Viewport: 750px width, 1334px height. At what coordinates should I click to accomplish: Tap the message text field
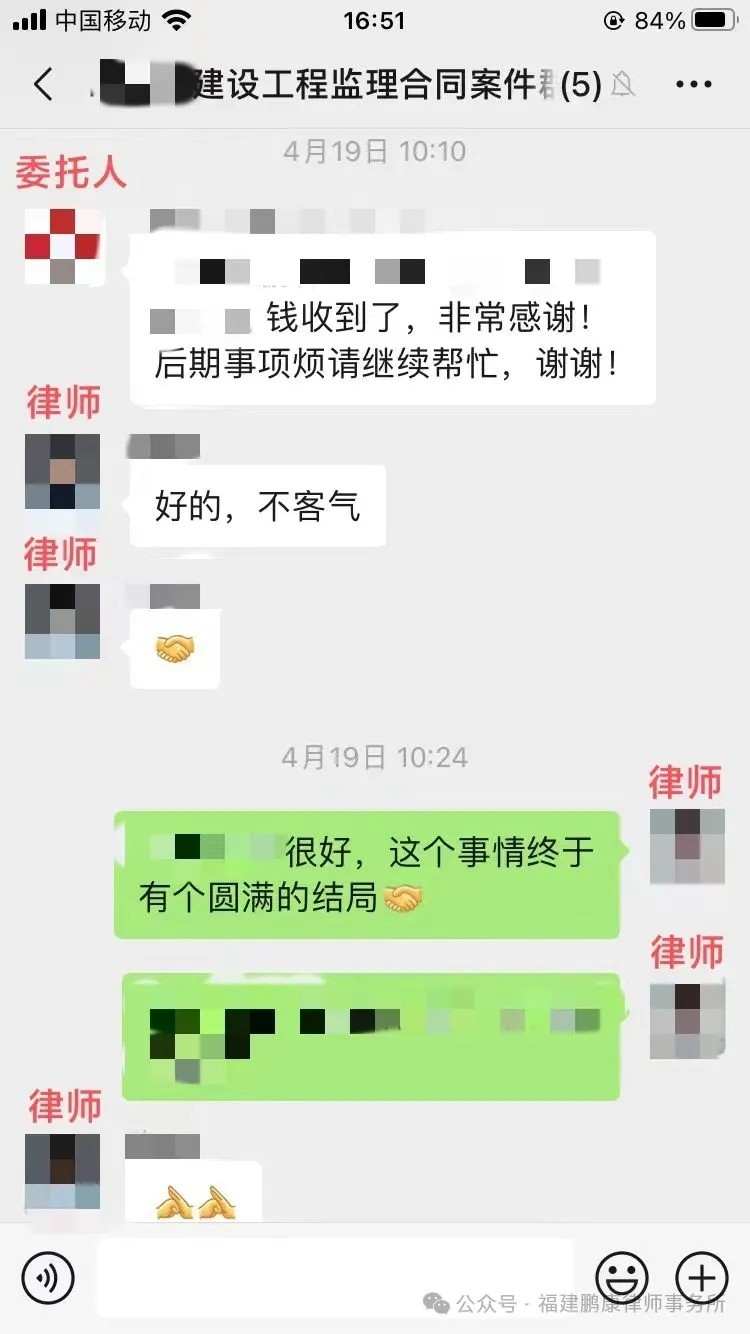pos(335,1277)
